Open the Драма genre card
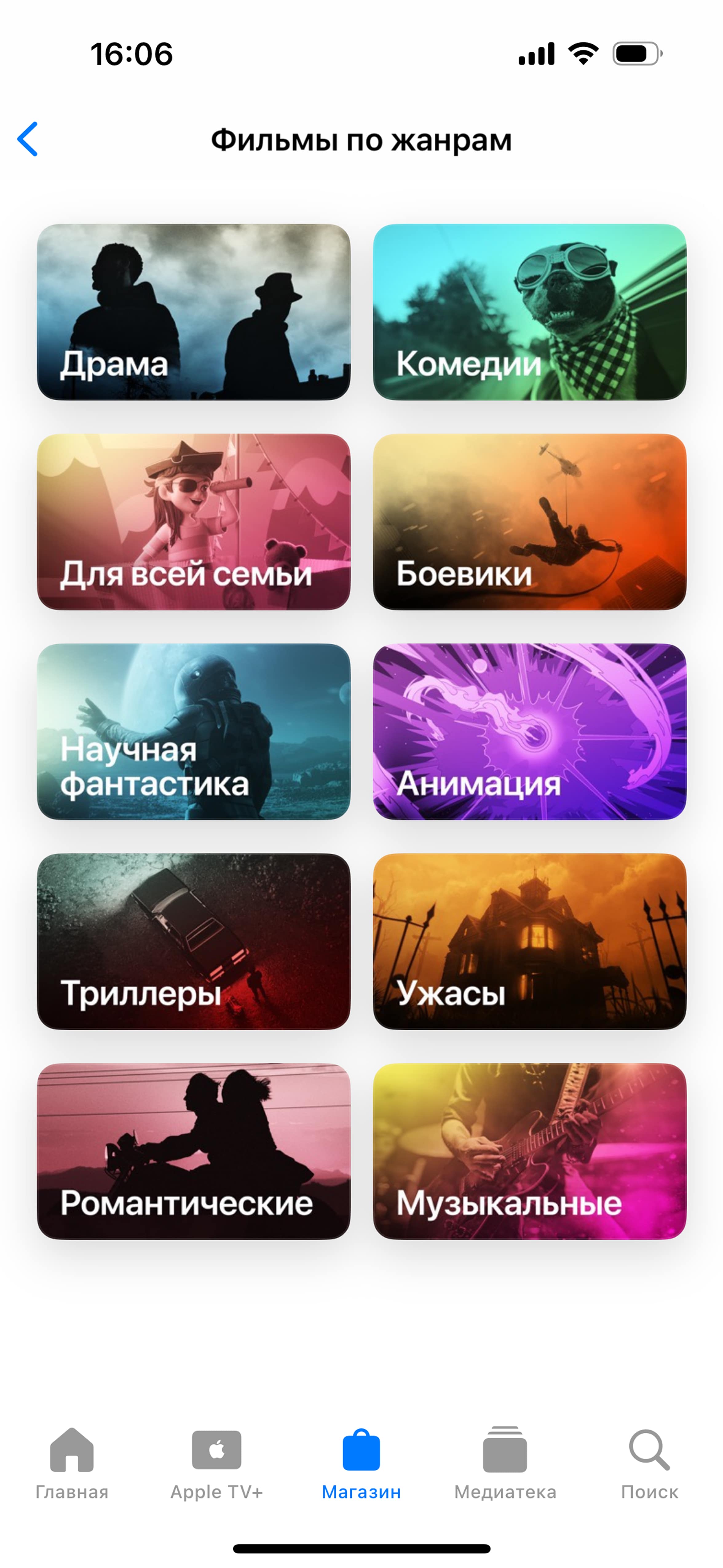This screenshot has width=723, height=1568. (x=194, y=312)
